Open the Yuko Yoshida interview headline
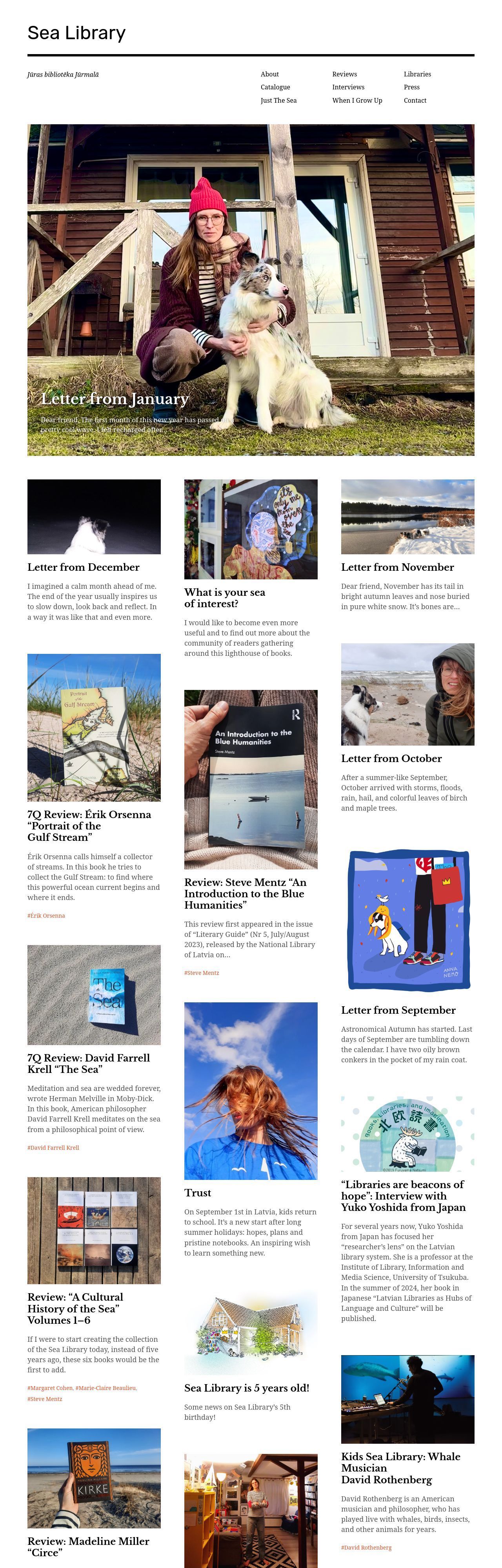 402,1196
